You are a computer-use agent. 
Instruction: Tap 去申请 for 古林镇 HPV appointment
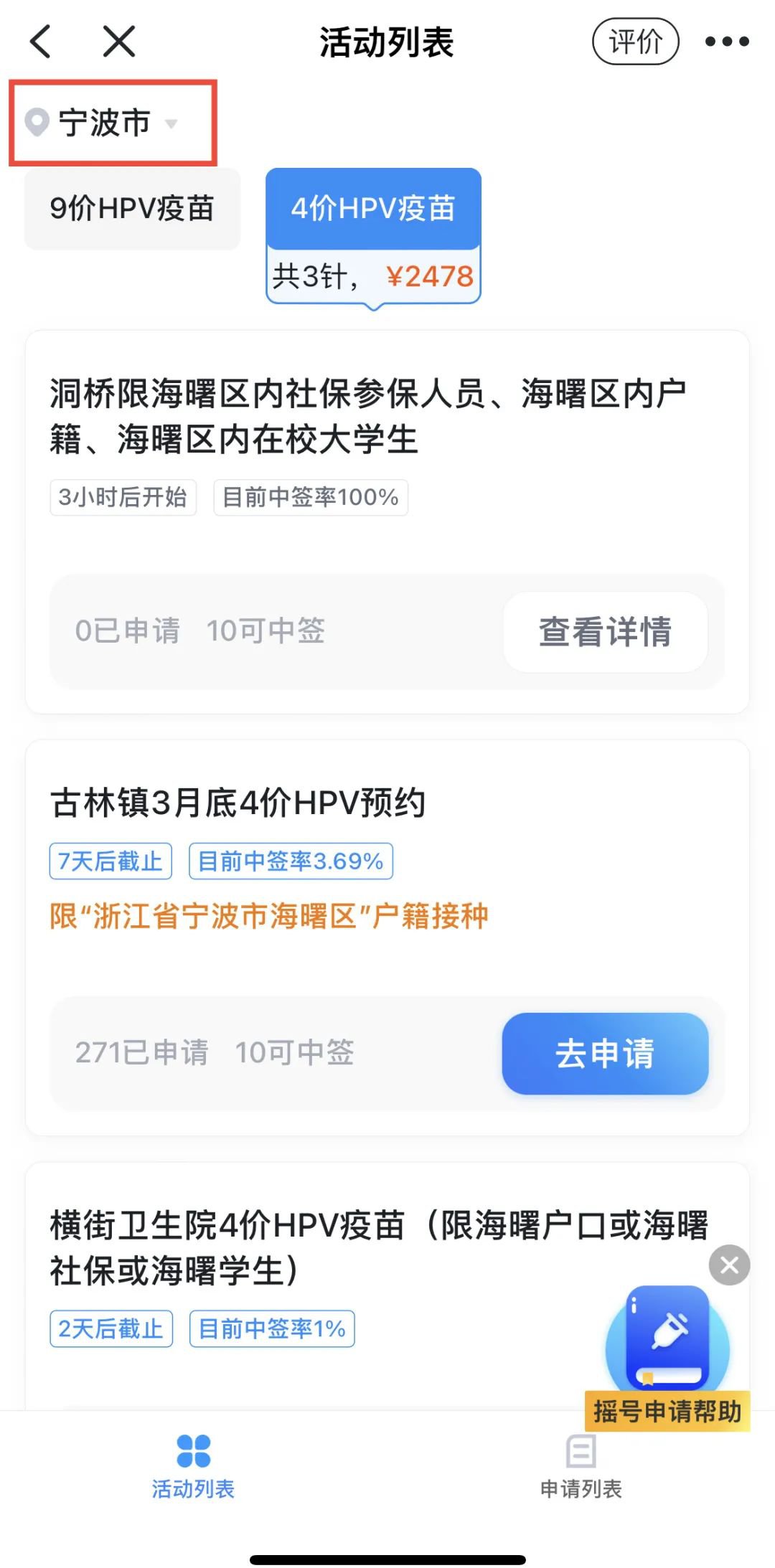pyautogui.click(x=605, y=1053)
